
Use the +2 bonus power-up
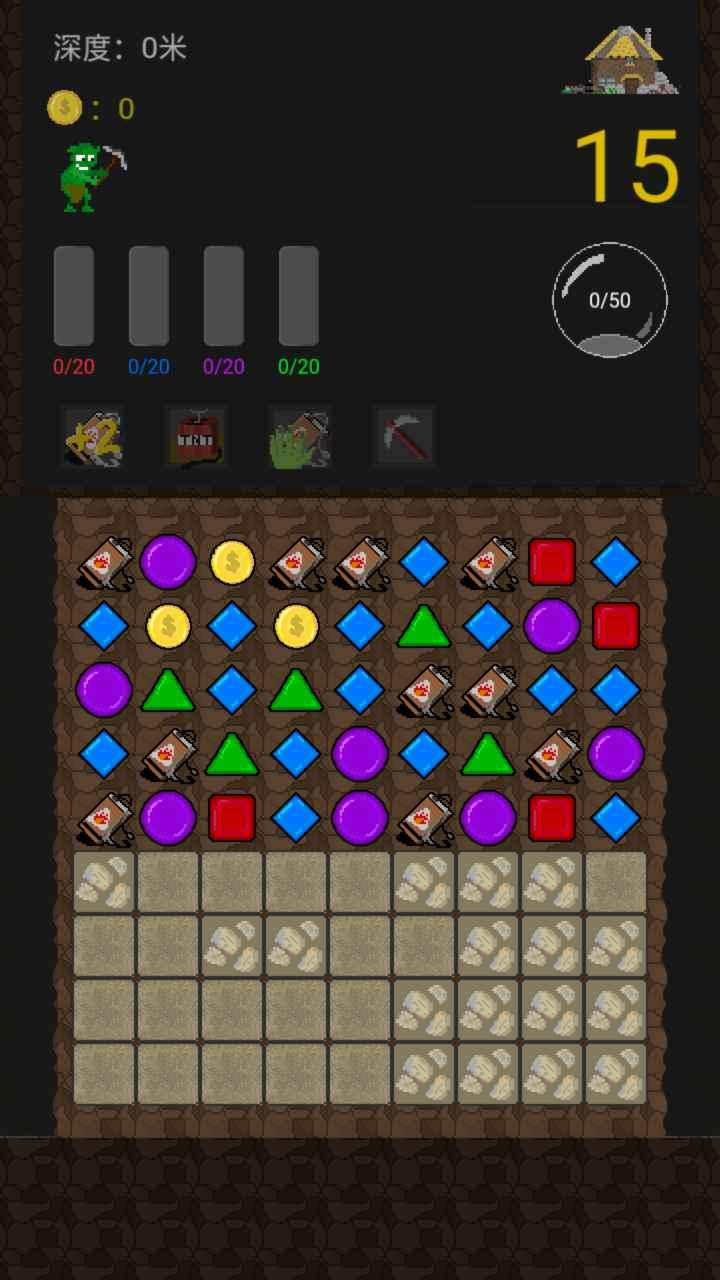(92, 437)
